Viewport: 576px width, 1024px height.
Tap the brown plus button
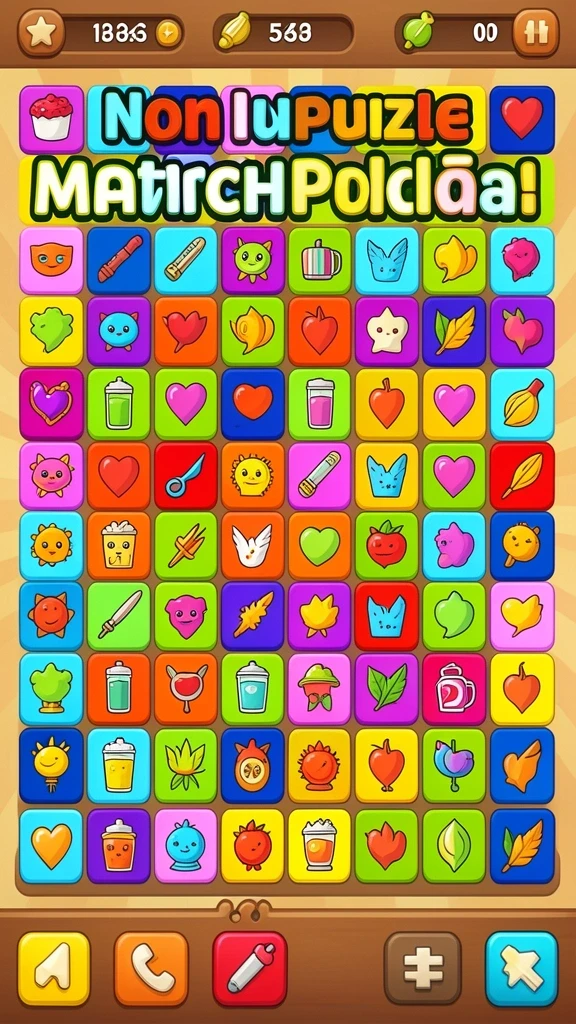coord(423,968)
